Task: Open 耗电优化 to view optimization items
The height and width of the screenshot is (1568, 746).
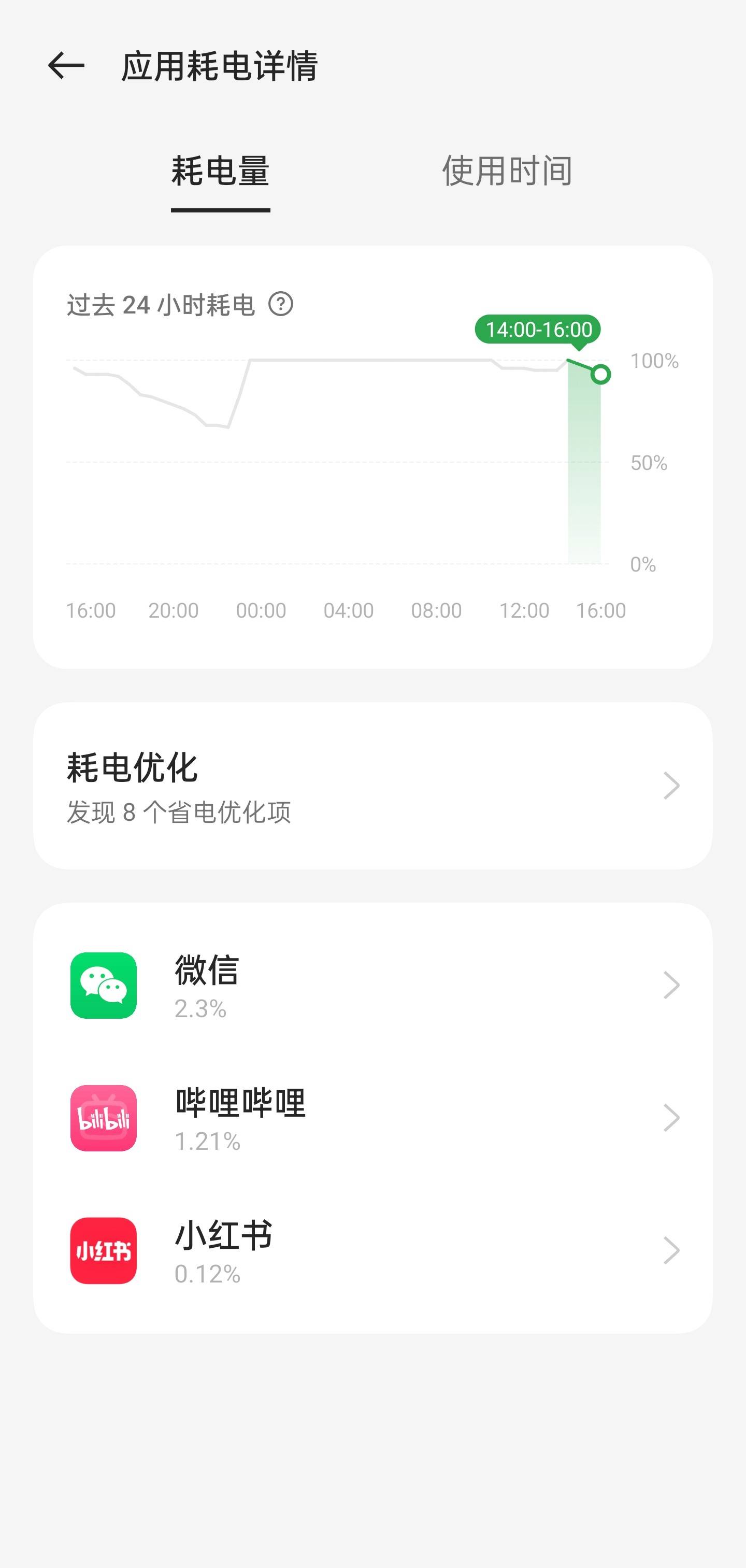Action: (x=373, y=785)
